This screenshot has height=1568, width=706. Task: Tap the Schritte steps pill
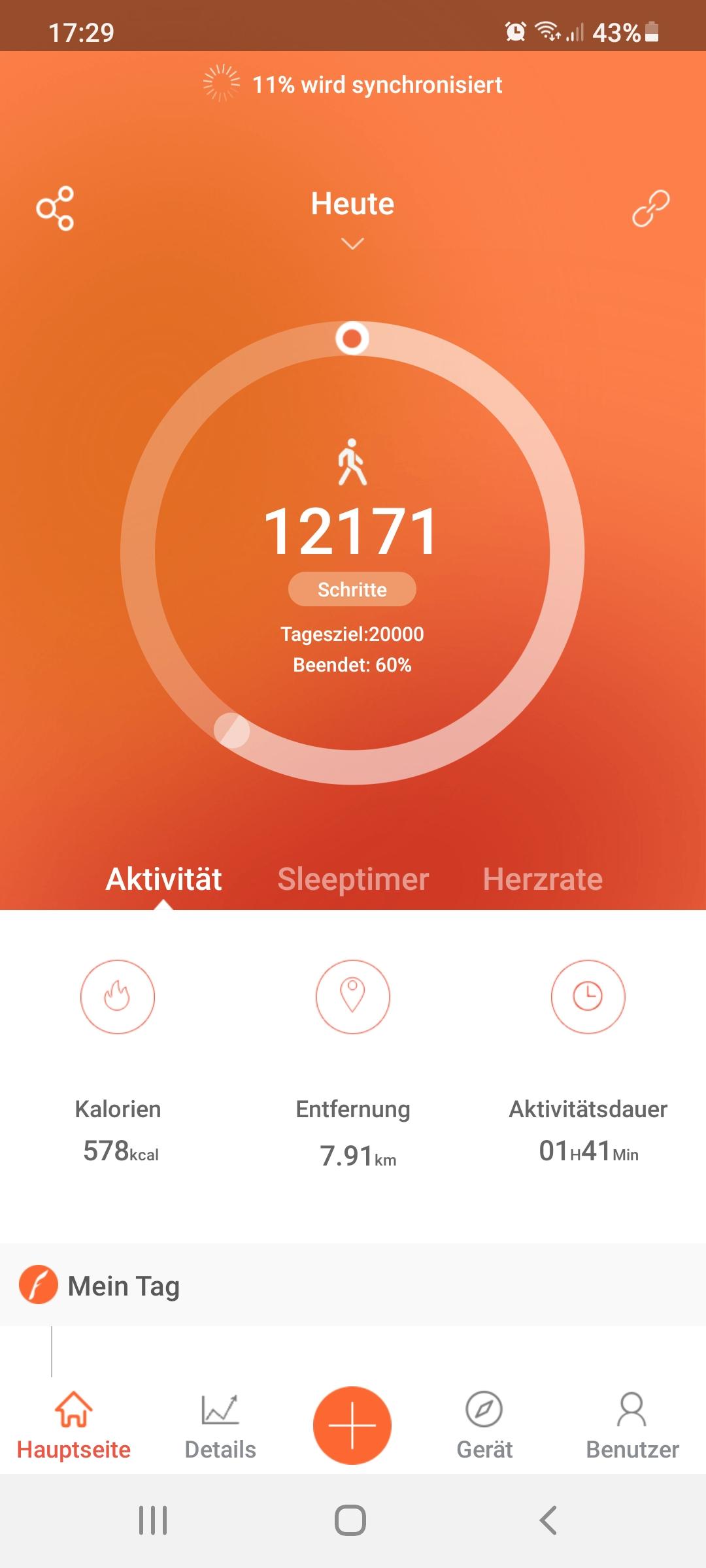352,589
